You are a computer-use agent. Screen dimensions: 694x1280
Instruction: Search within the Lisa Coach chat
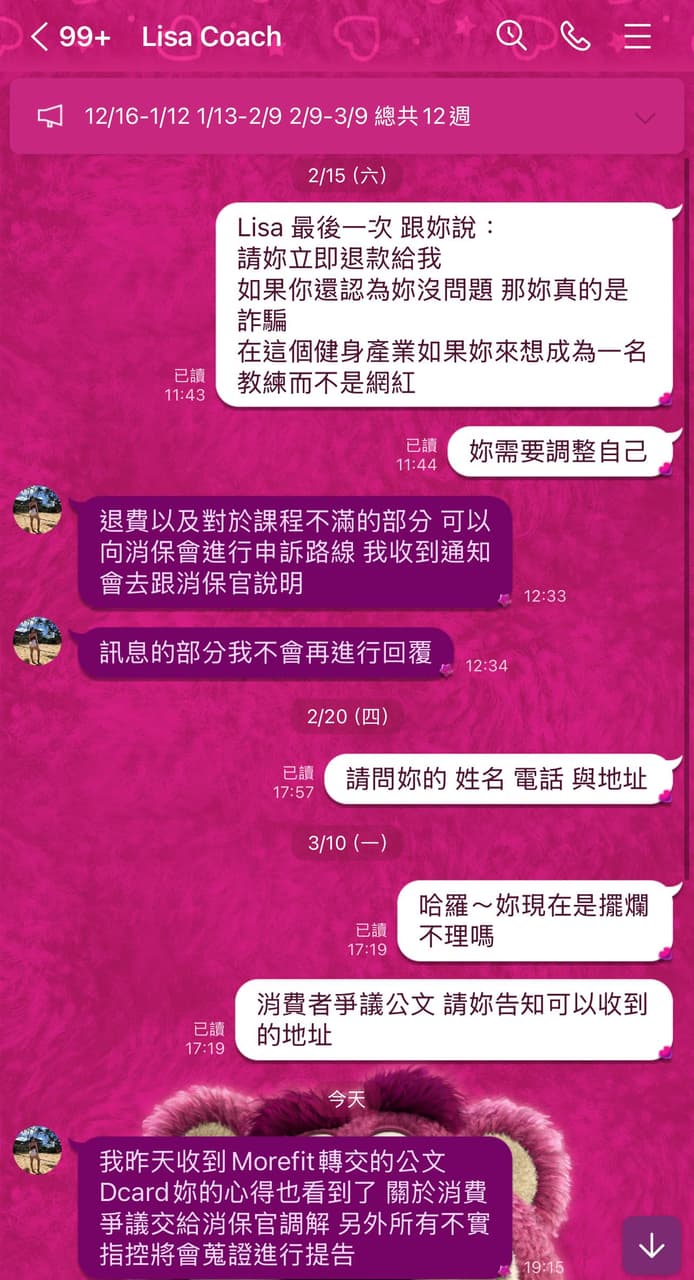coord(511,36)
